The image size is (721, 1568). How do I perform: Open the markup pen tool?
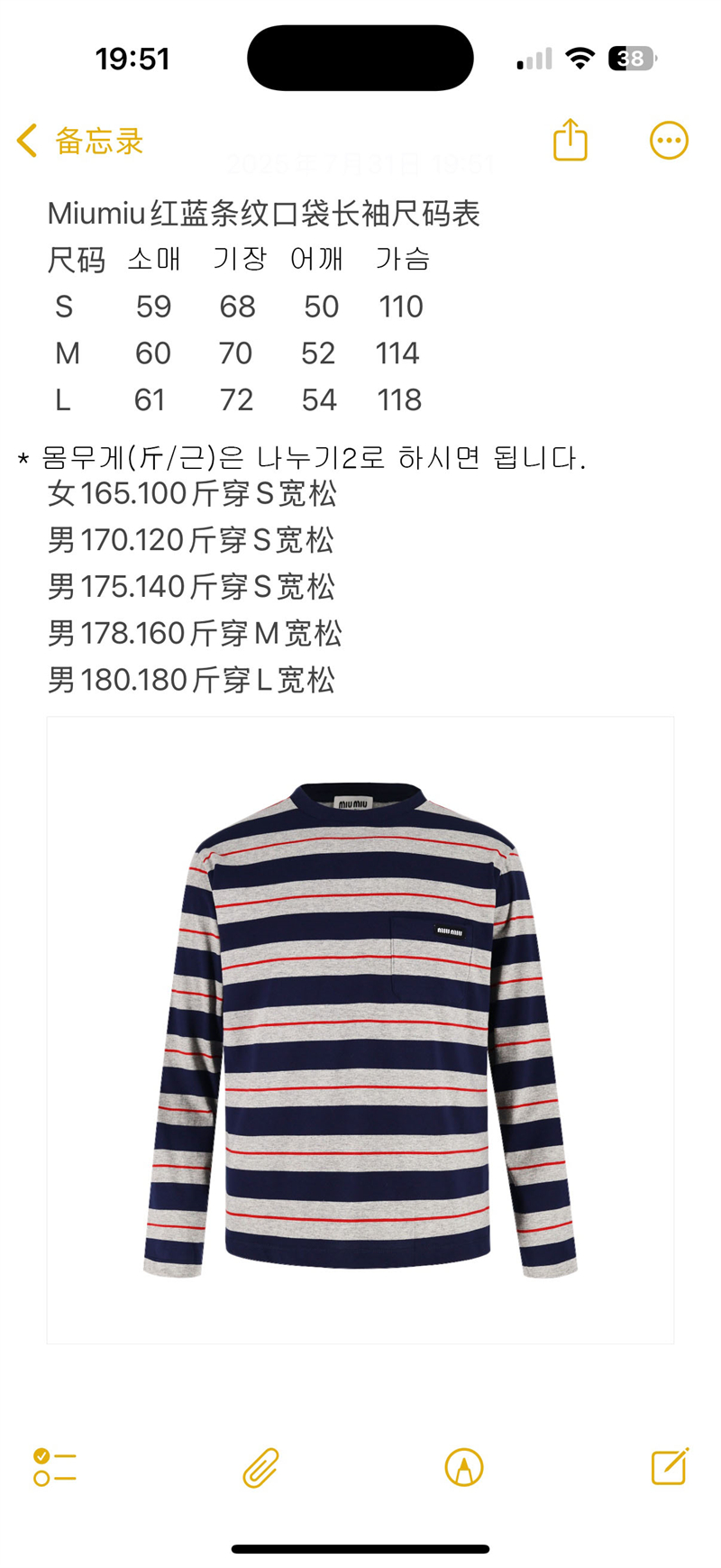[464, 1467]
